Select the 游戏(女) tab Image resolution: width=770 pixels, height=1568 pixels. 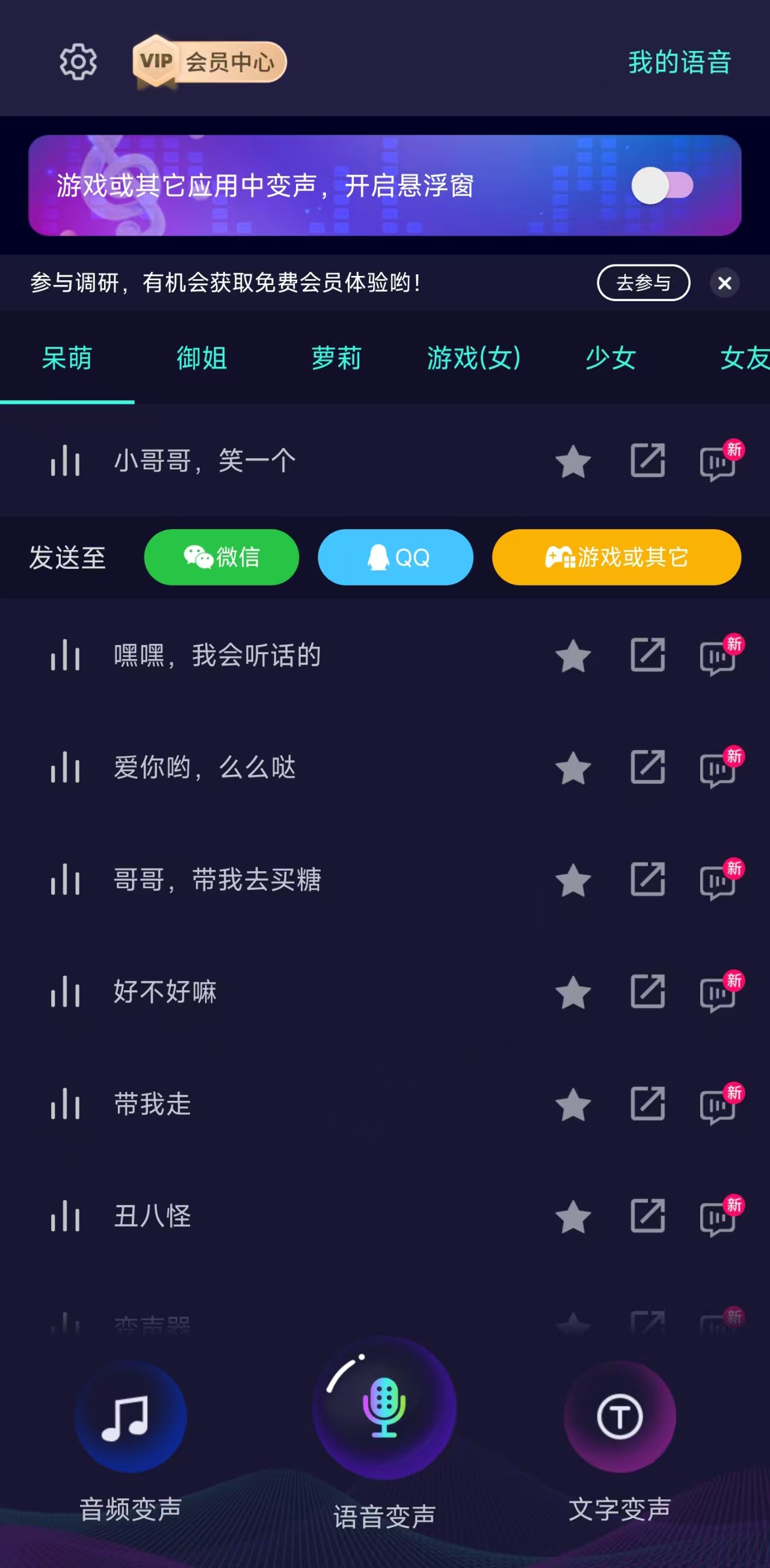click(x=474, y=358)
